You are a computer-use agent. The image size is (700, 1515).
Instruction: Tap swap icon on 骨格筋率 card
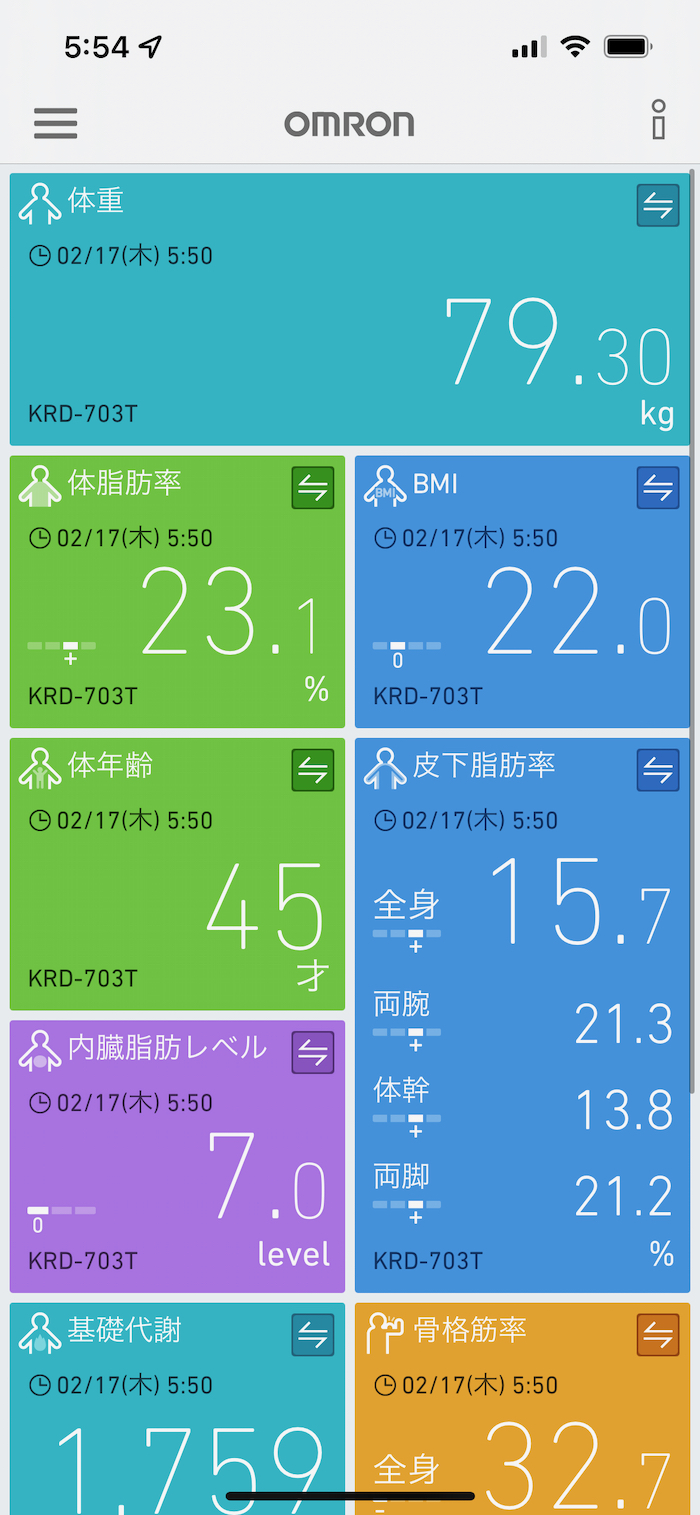[x=657, y=1335]
